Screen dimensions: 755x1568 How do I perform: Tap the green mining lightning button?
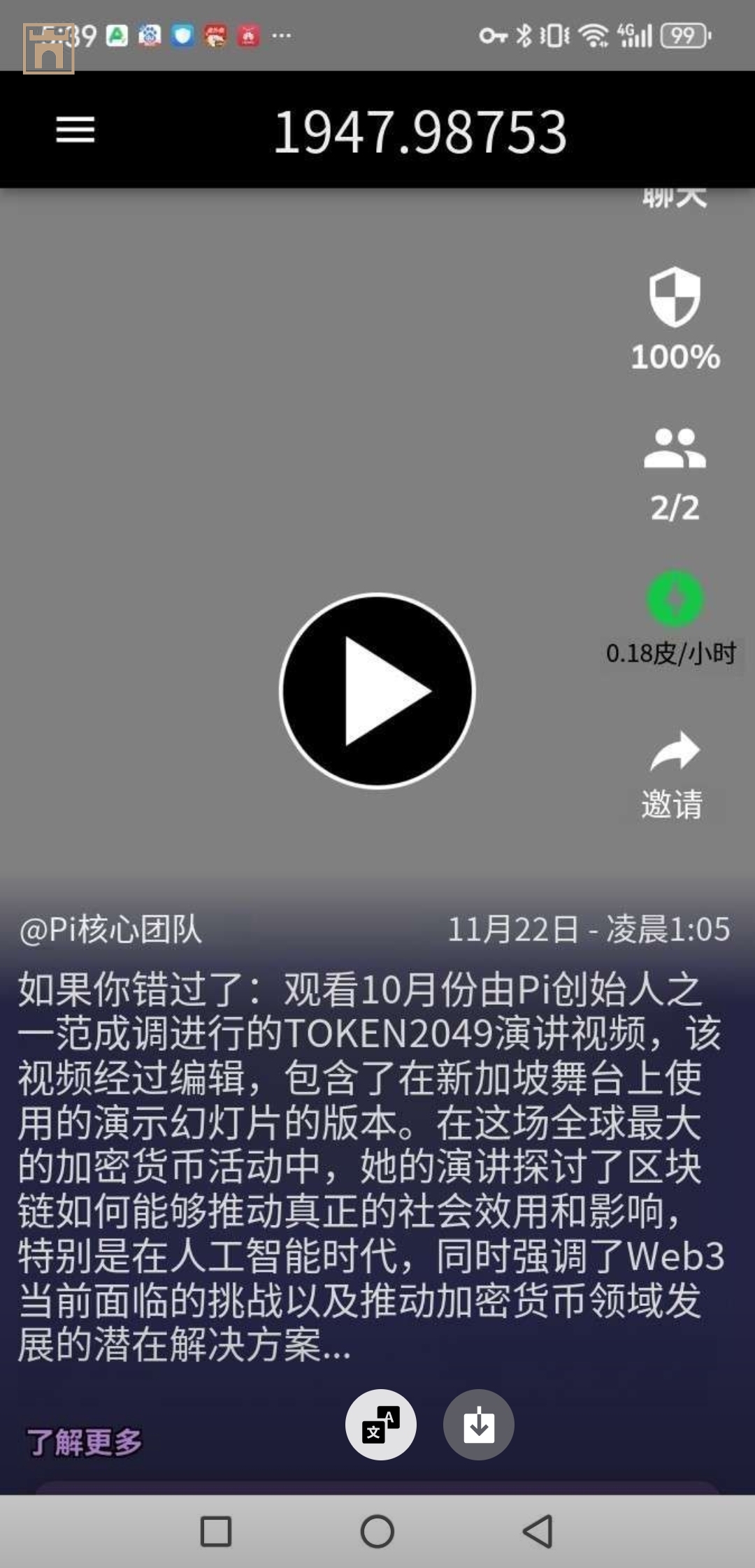[x=675, y=600]
